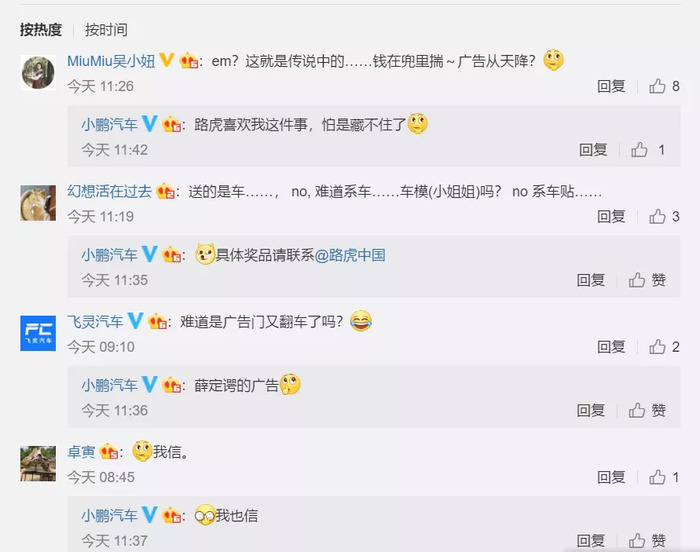Sort comments by 按热度
700x552 pixels.
point(41,30)
